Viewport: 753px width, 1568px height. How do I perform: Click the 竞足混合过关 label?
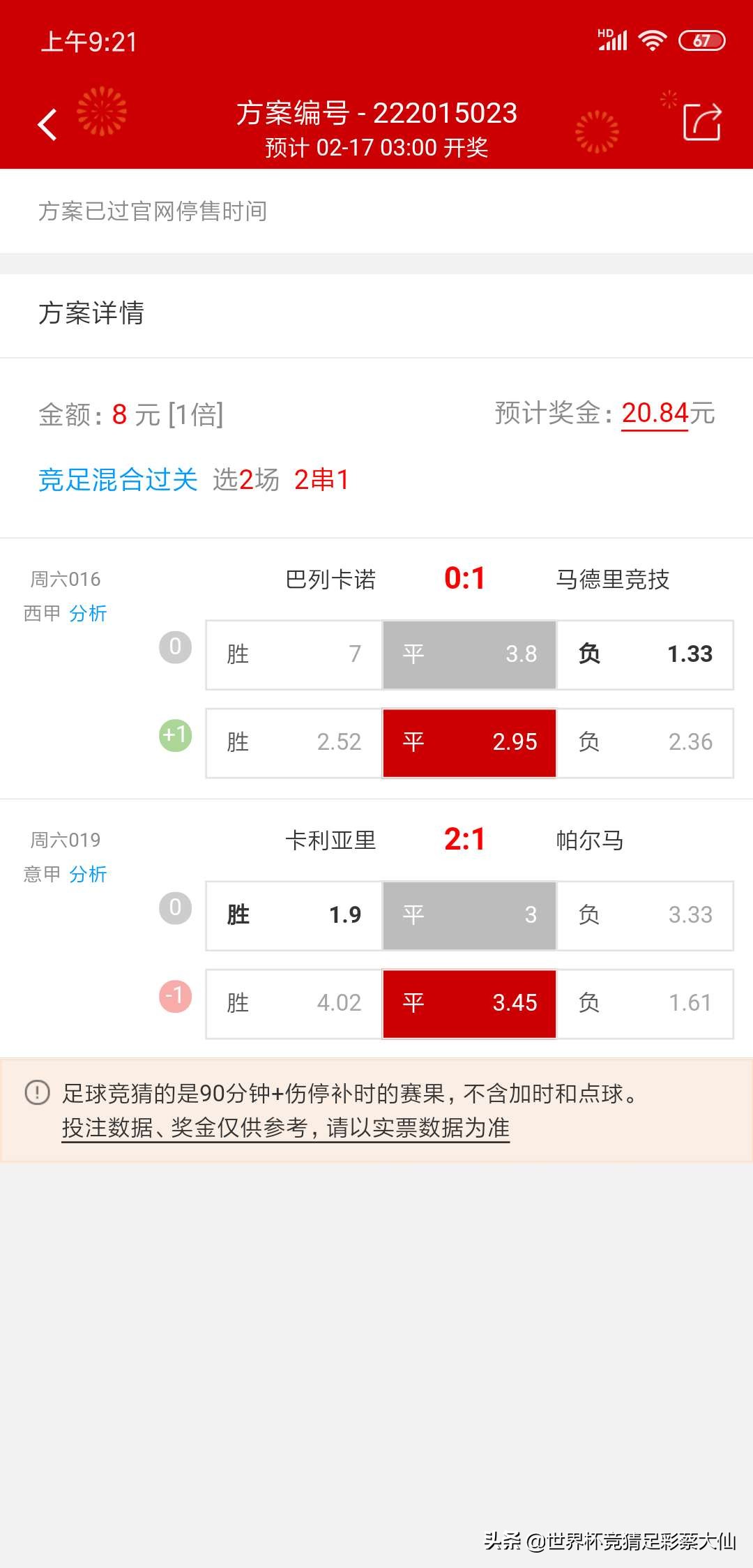pos(117,479)
